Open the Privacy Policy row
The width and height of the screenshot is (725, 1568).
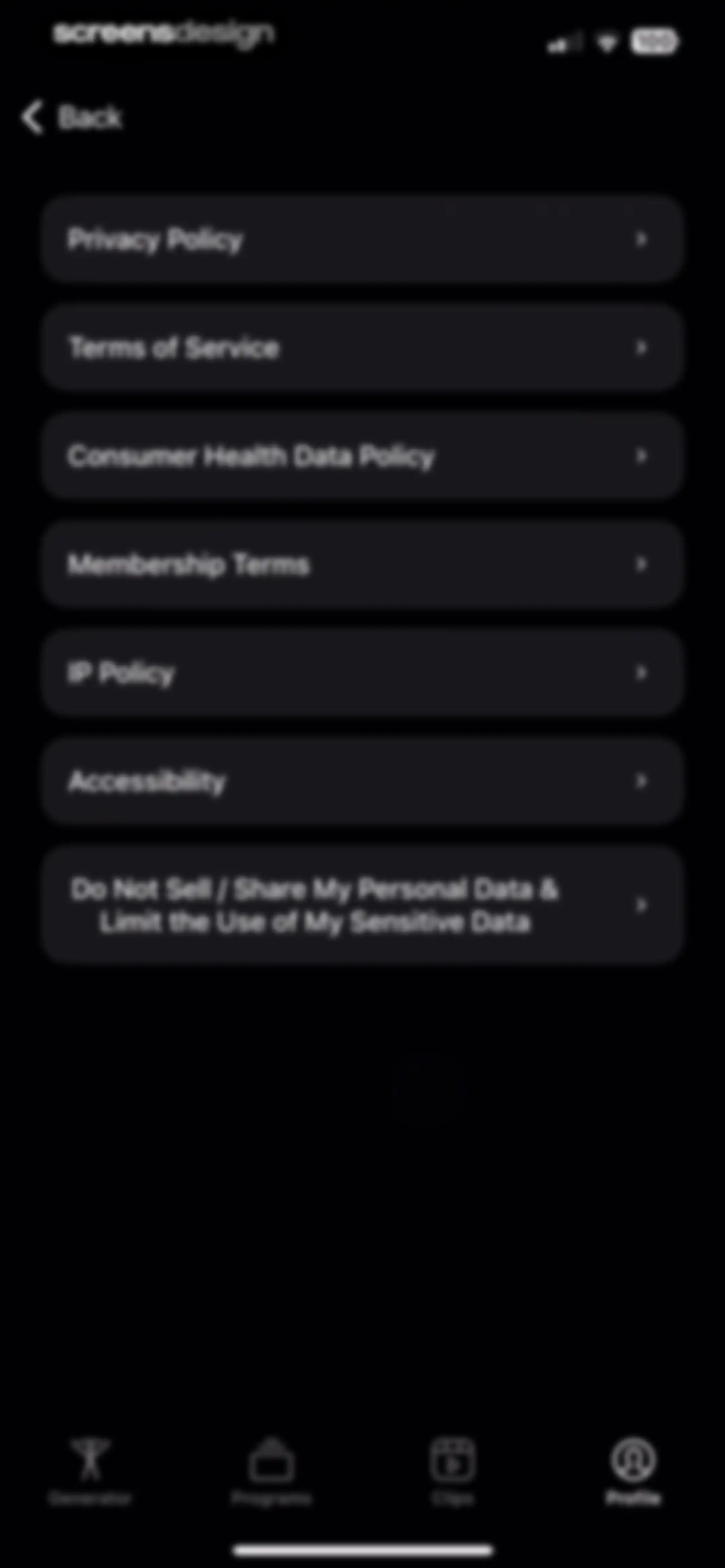click(x=362, y=239)
